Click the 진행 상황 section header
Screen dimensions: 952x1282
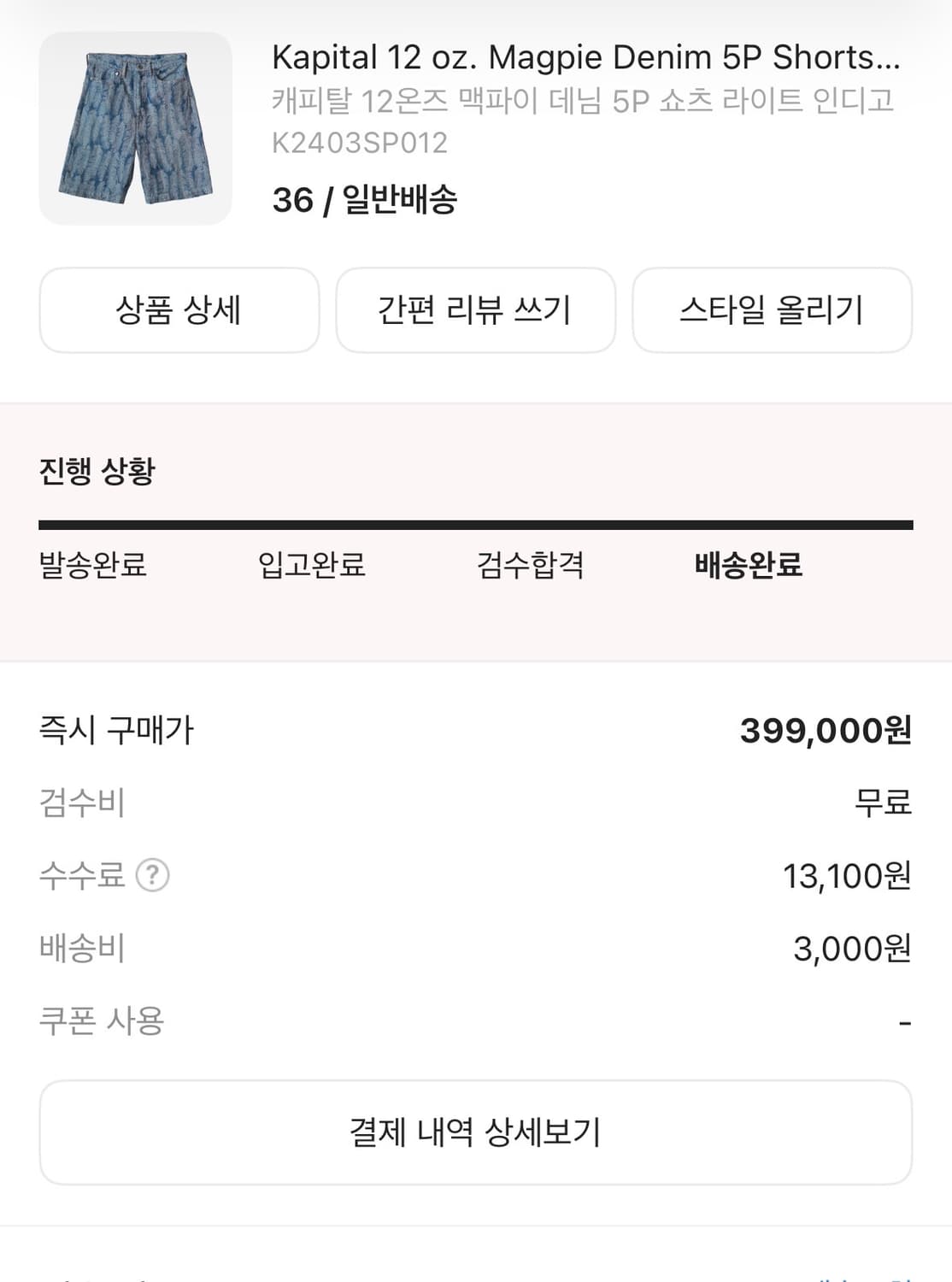click(97, 467)
